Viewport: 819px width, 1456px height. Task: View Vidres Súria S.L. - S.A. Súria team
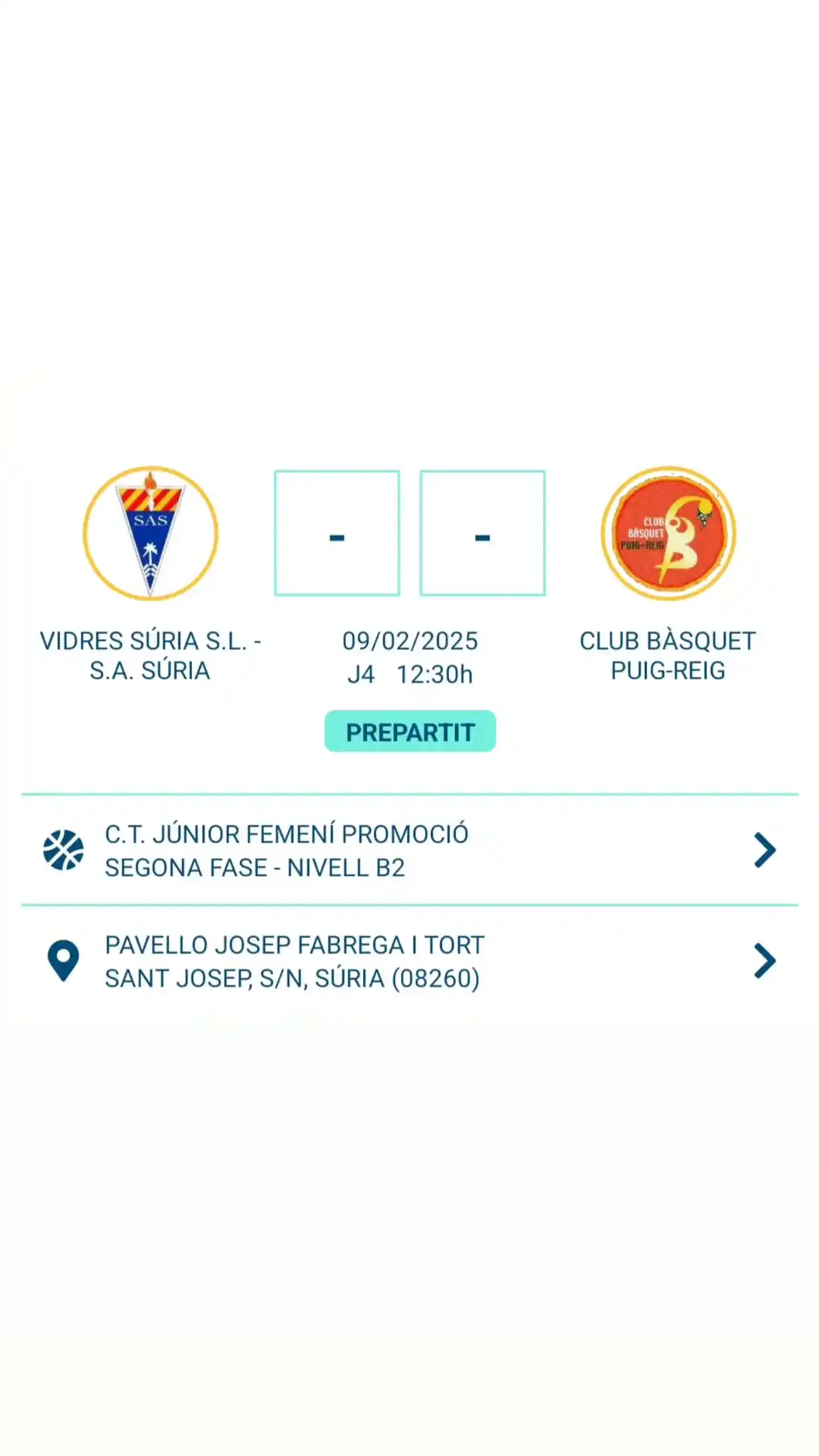[x=150, y=534]
